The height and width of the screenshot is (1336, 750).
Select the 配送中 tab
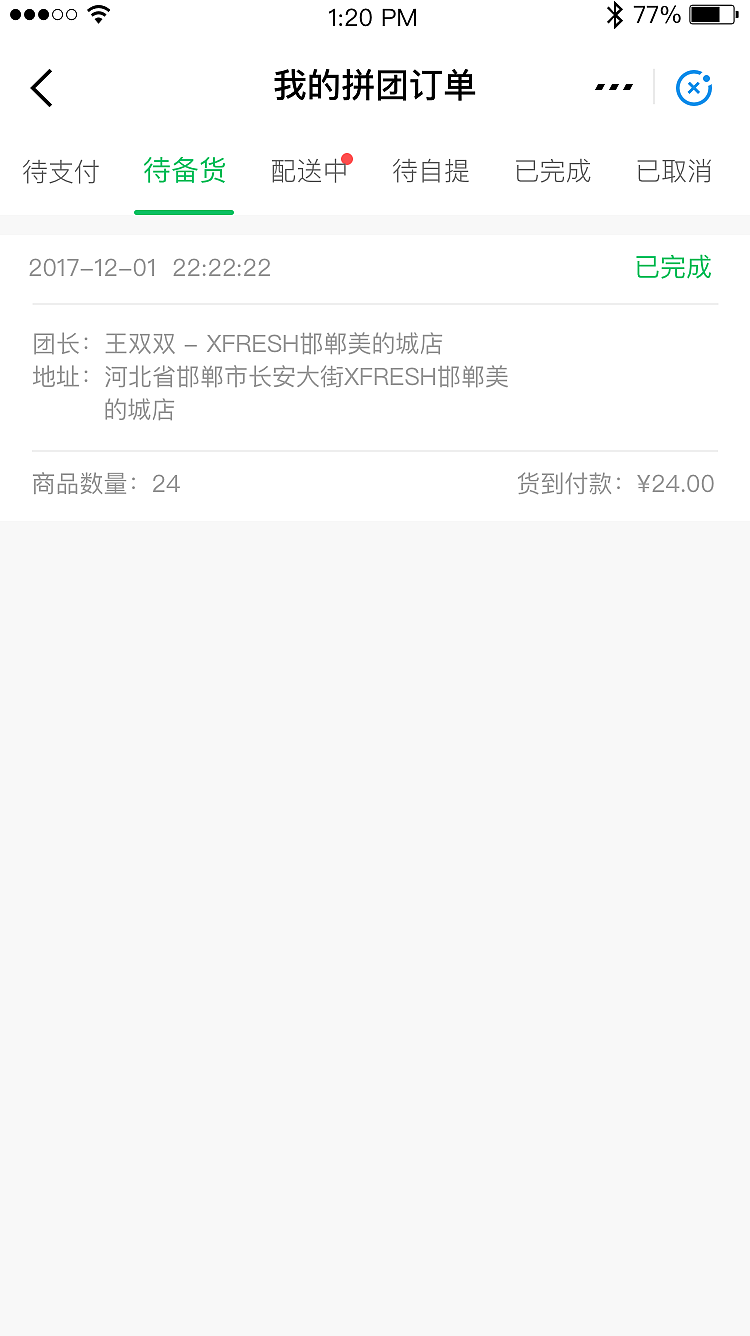(309, 172)
